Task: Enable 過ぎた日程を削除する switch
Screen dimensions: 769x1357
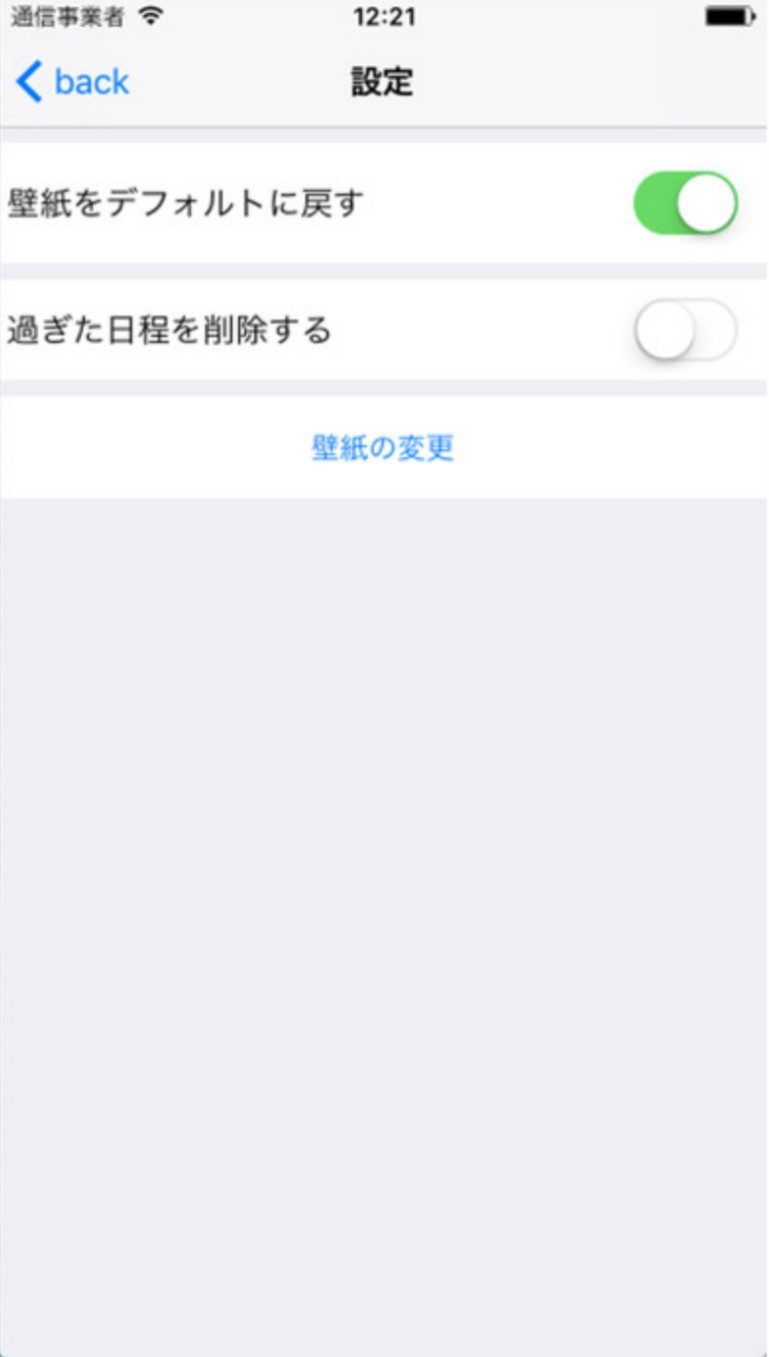Action: [x=685, y=329]
